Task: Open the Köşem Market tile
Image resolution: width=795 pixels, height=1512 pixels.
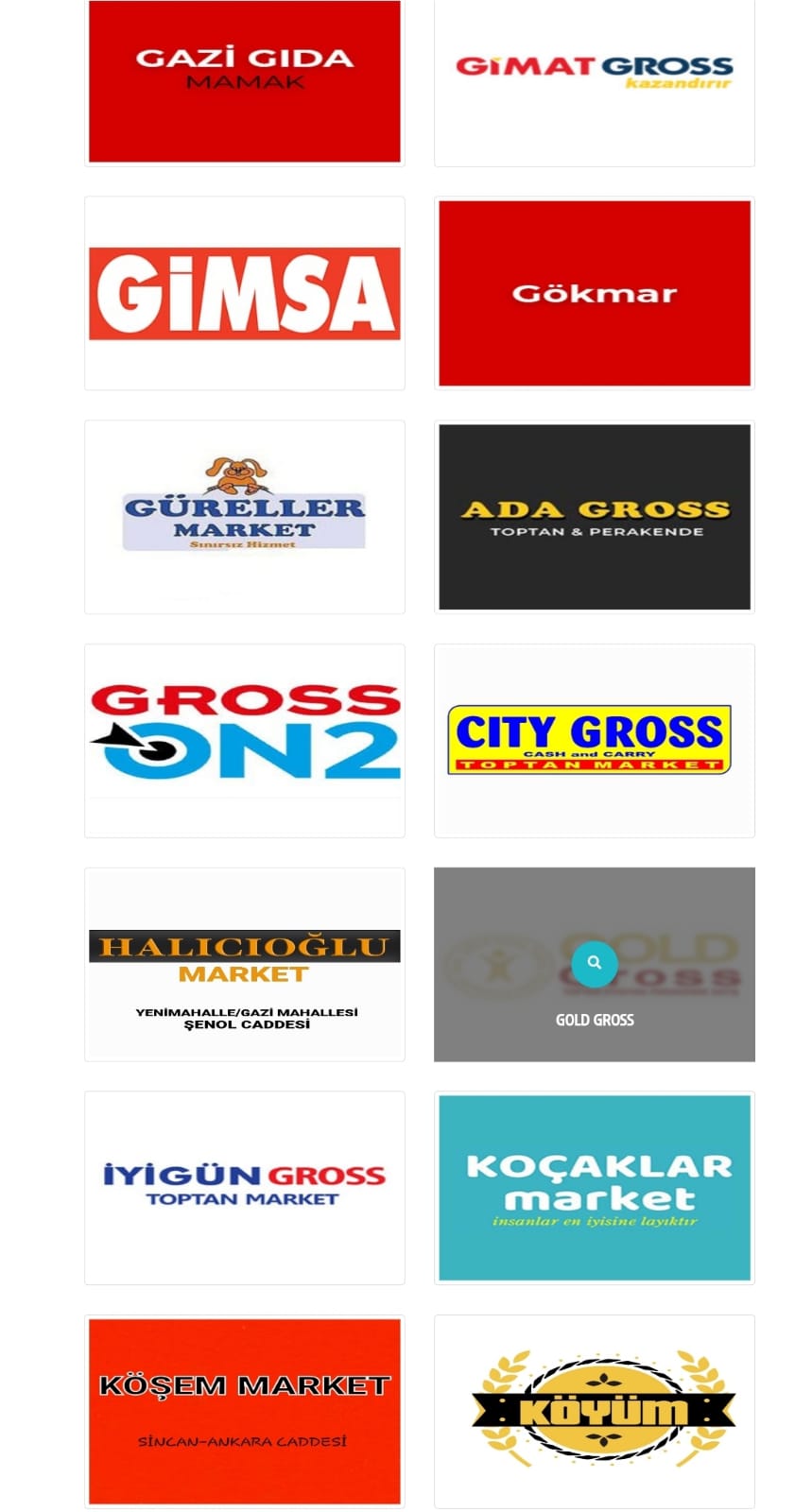Action: [x=244, y=1411]
